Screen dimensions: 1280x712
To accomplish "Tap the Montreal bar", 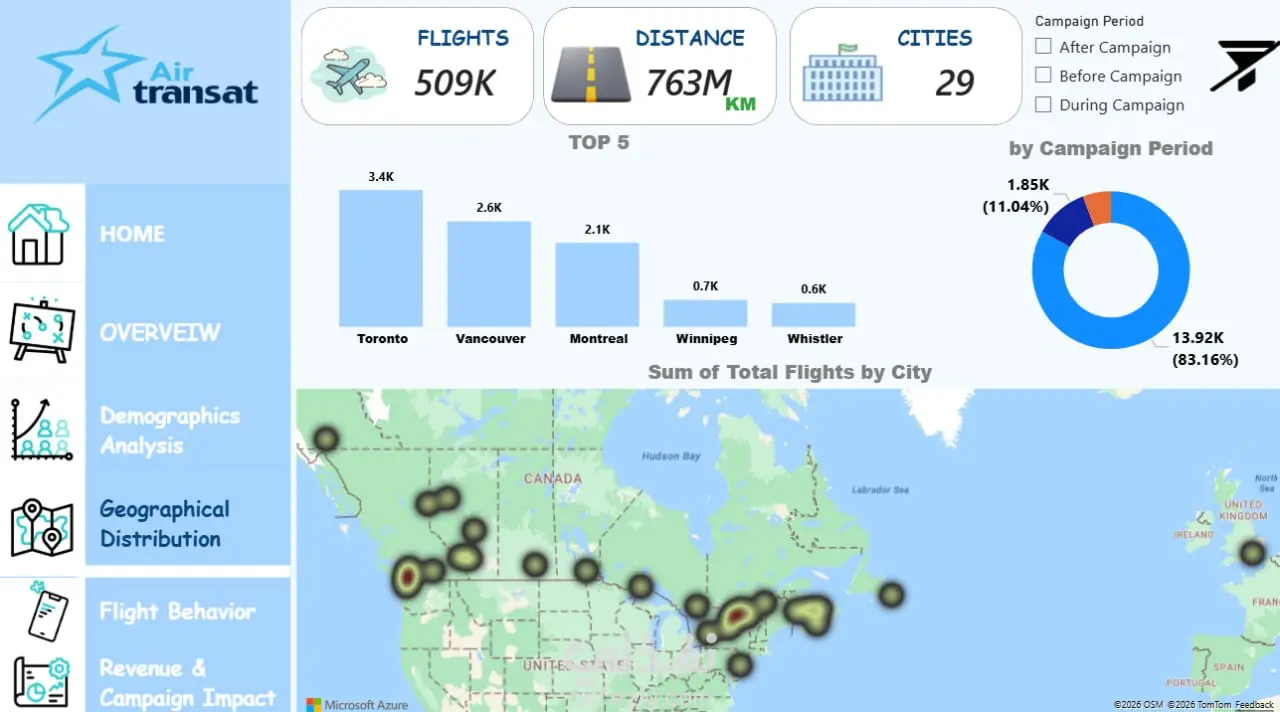I will click(x=597, y=284).
